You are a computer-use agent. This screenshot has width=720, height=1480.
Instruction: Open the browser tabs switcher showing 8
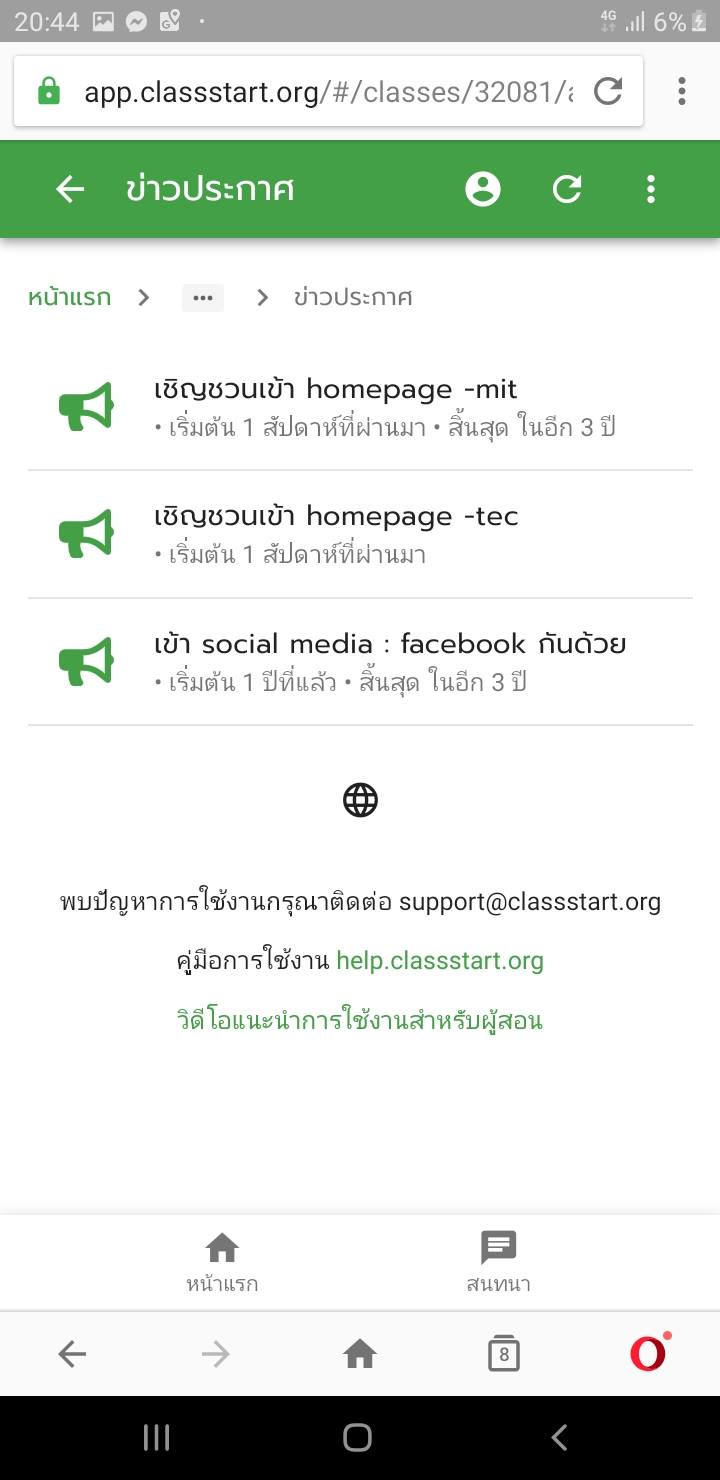tap(504, 1355)
